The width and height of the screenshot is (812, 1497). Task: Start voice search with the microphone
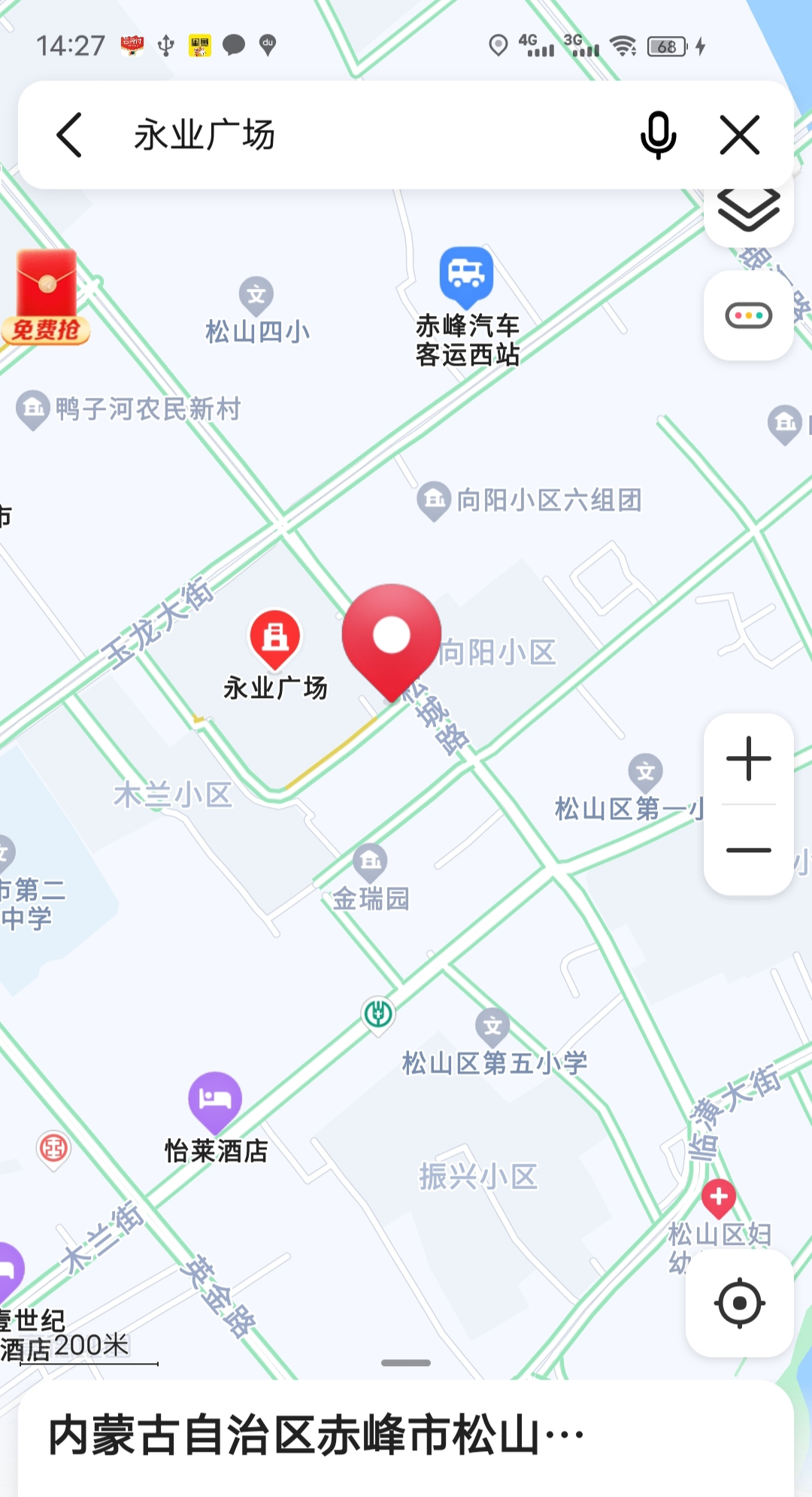(x=658, y=135)
